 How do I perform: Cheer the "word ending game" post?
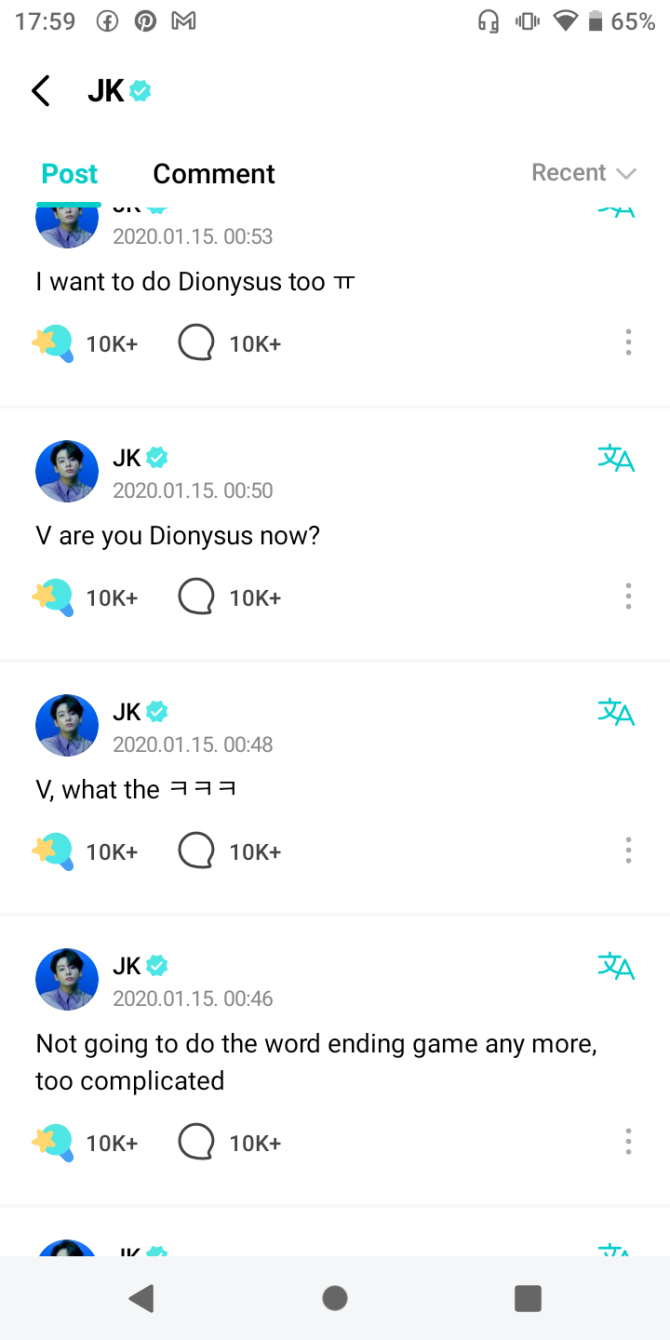coord(54,1142)
